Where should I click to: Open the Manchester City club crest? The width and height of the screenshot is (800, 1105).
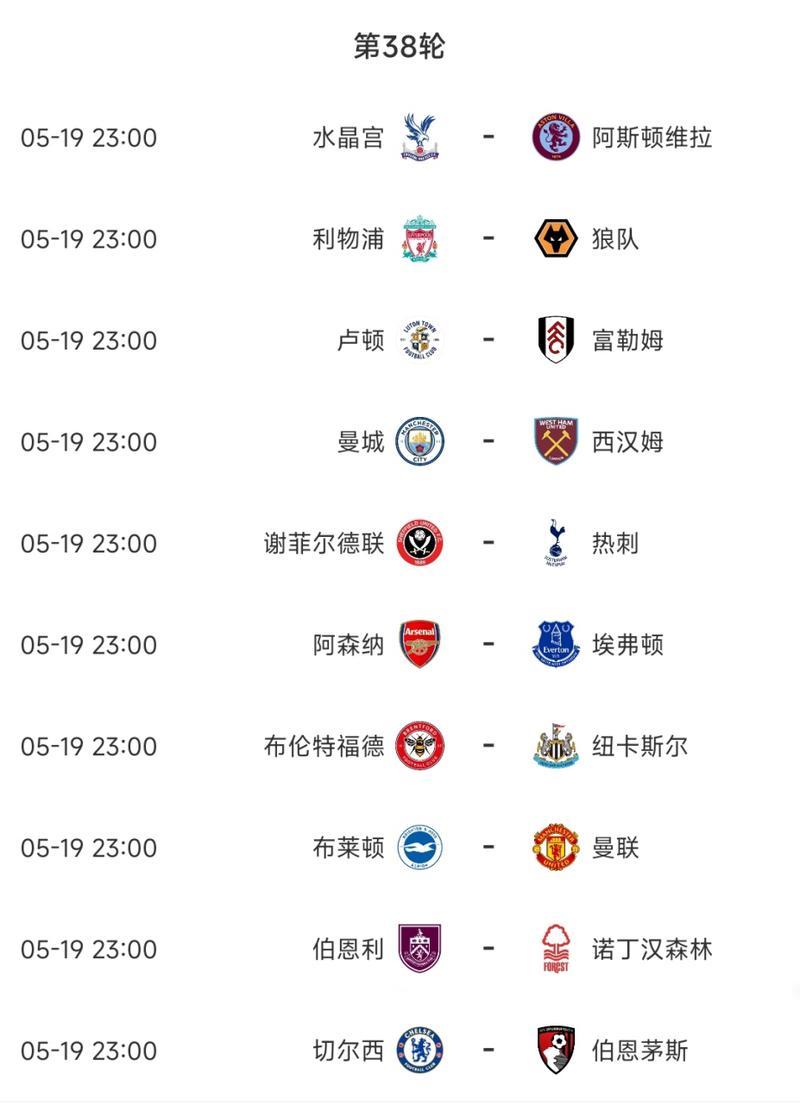pyautogui.click(x=420, y=441)
